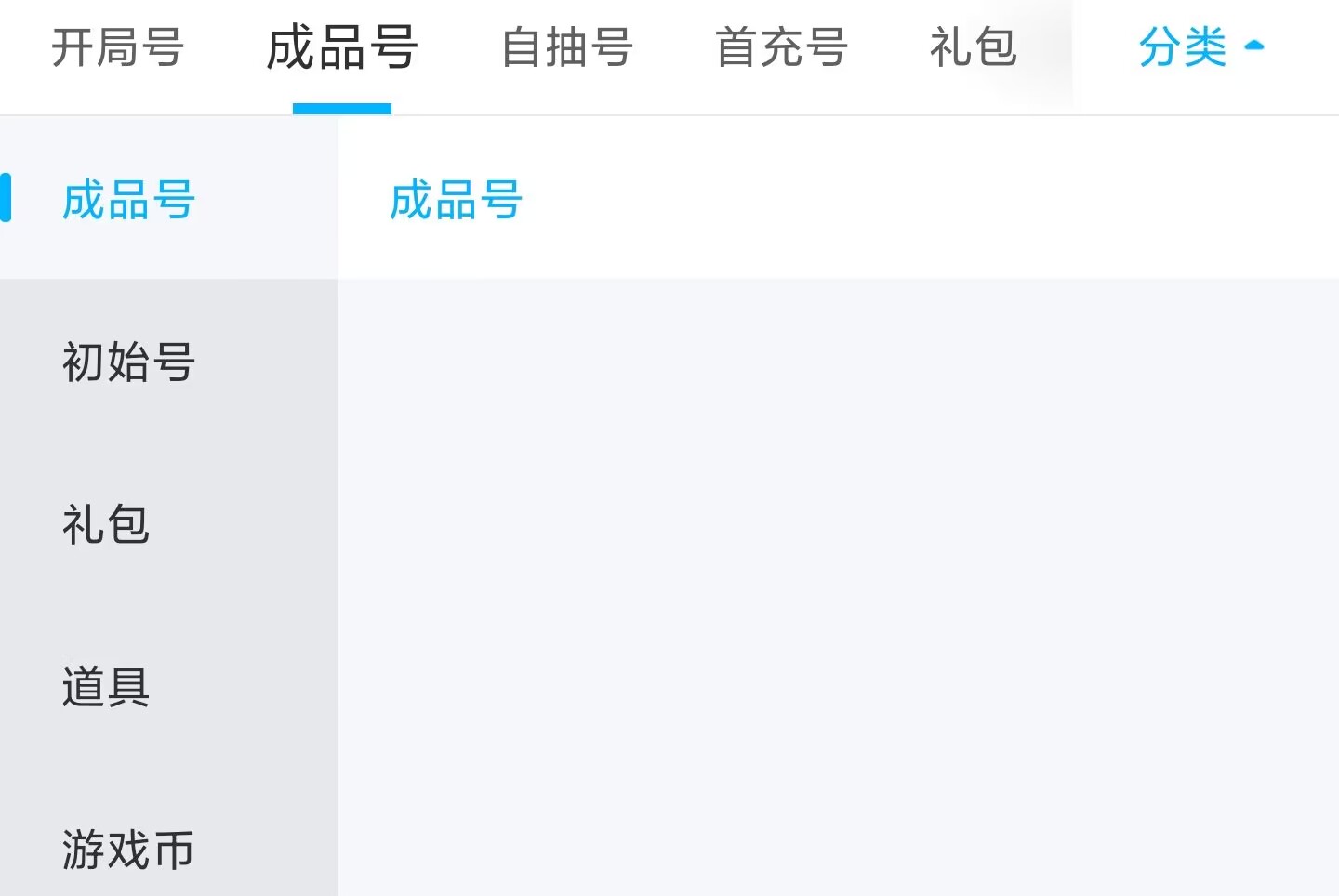Select 道具 in the left sidebar

[106, 687]
